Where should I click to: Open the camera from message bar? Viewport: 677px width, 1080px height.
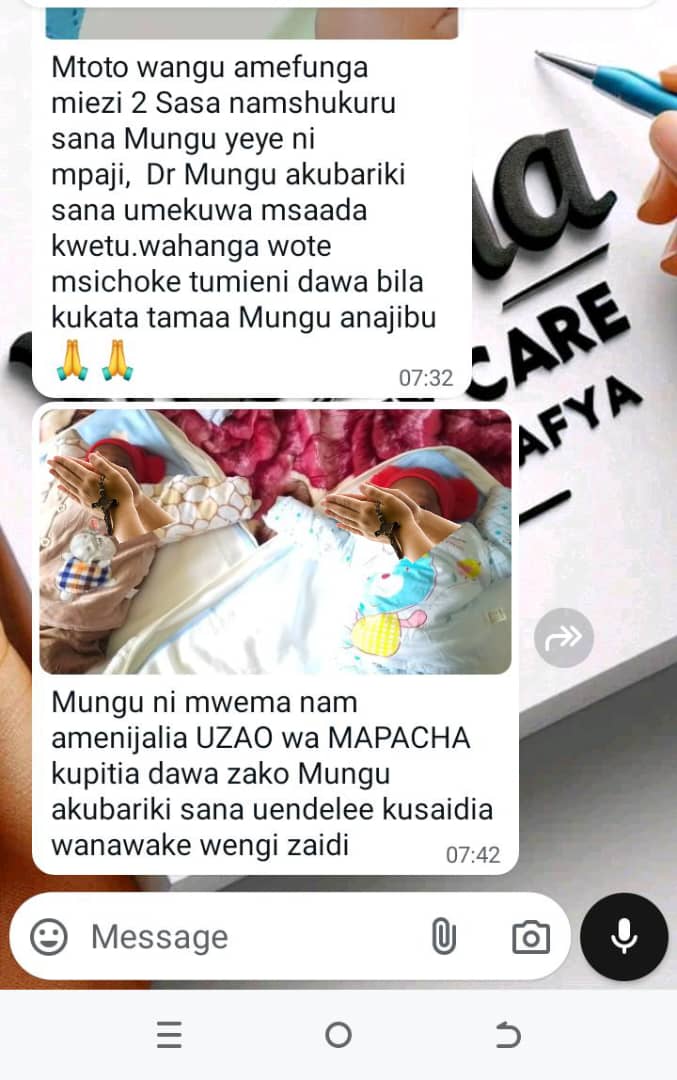(x=530, y=937)
